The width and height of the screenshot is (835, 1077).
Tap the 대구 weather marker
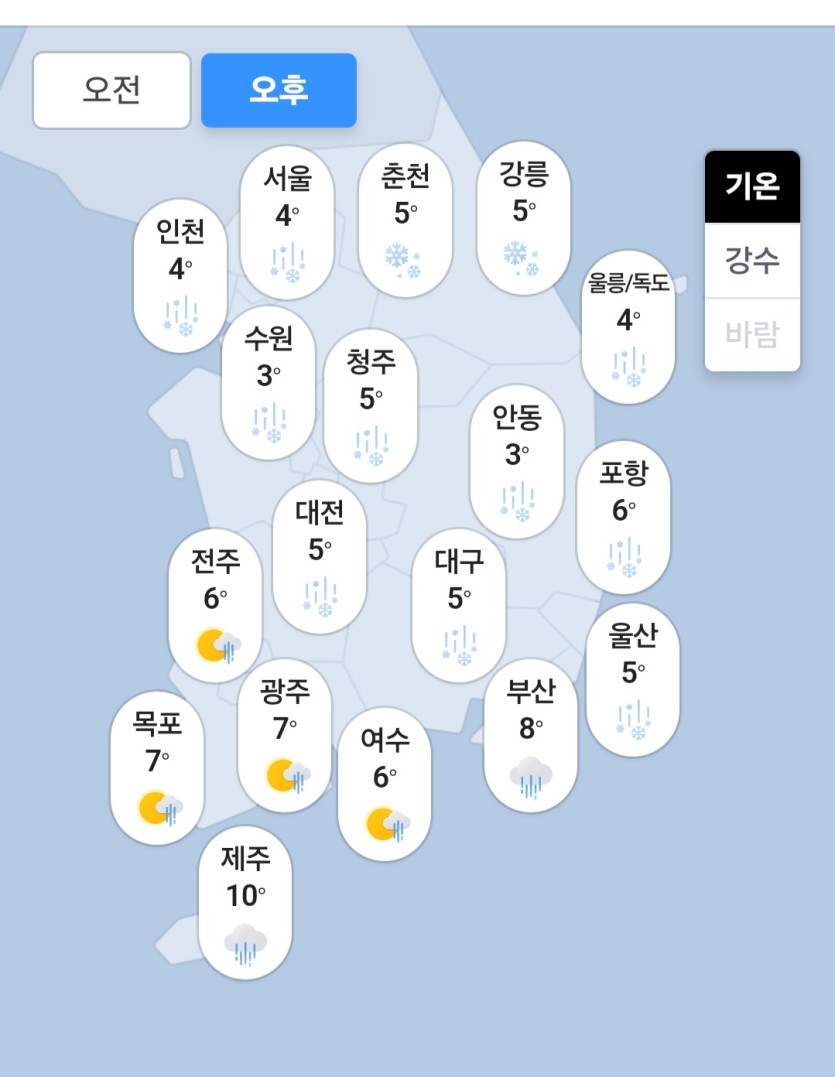pyautogui.click(x=459, y=605)
